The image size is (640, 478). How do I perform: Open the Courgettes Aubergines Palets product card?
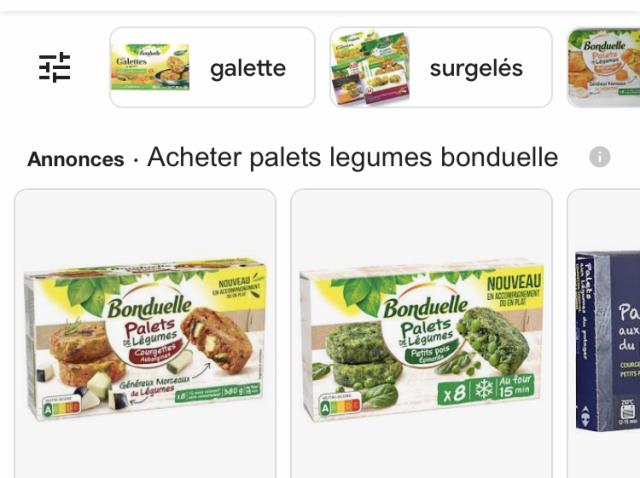(145, 335)
